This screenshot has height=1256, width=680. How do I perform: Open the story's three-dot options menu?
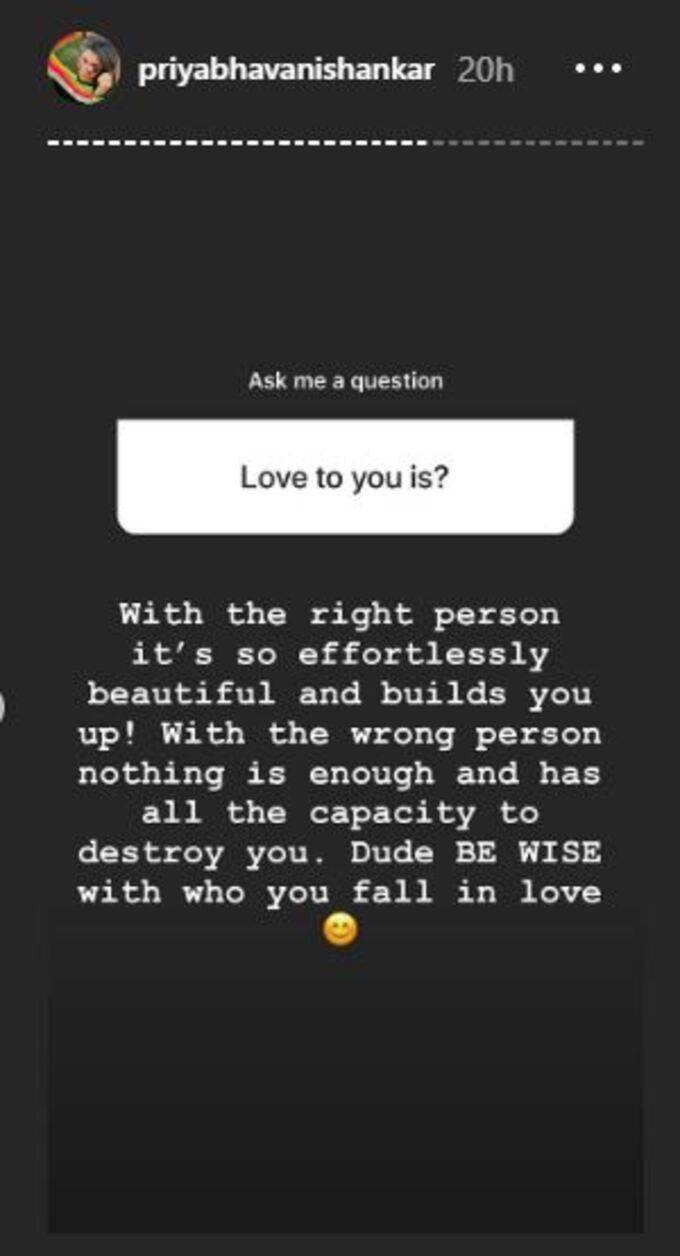tap(599, 69)
